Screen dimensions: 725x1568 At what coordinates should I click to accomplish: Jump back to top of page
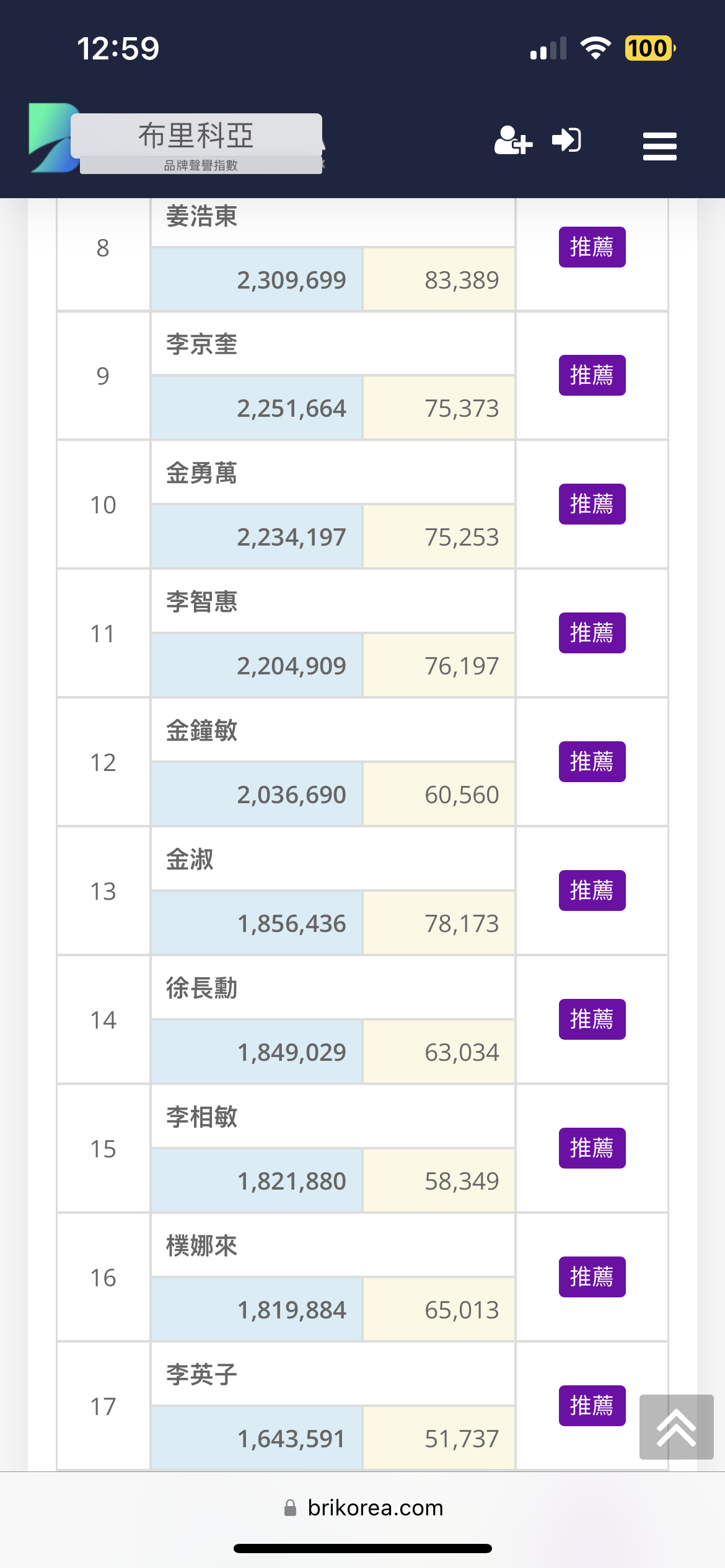coord(676,1427)
